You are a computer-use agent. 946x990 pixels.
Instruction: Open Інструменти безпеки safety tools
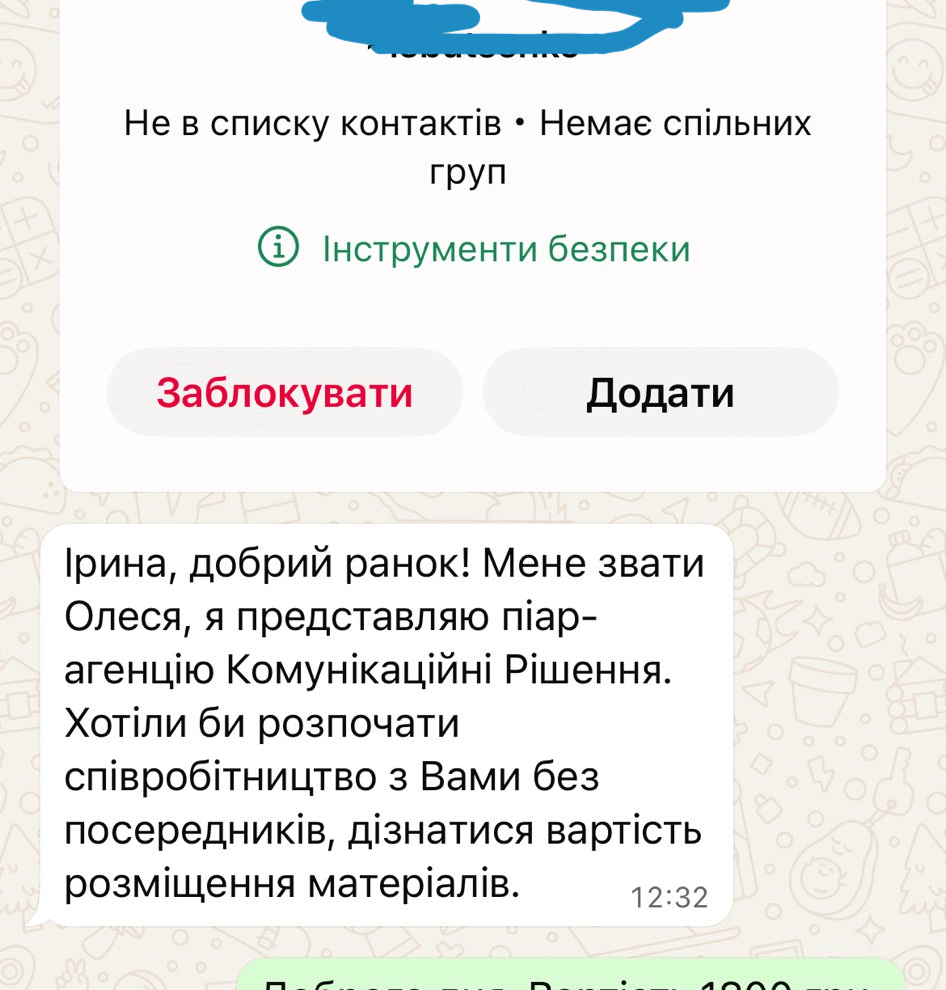(474, 248)
